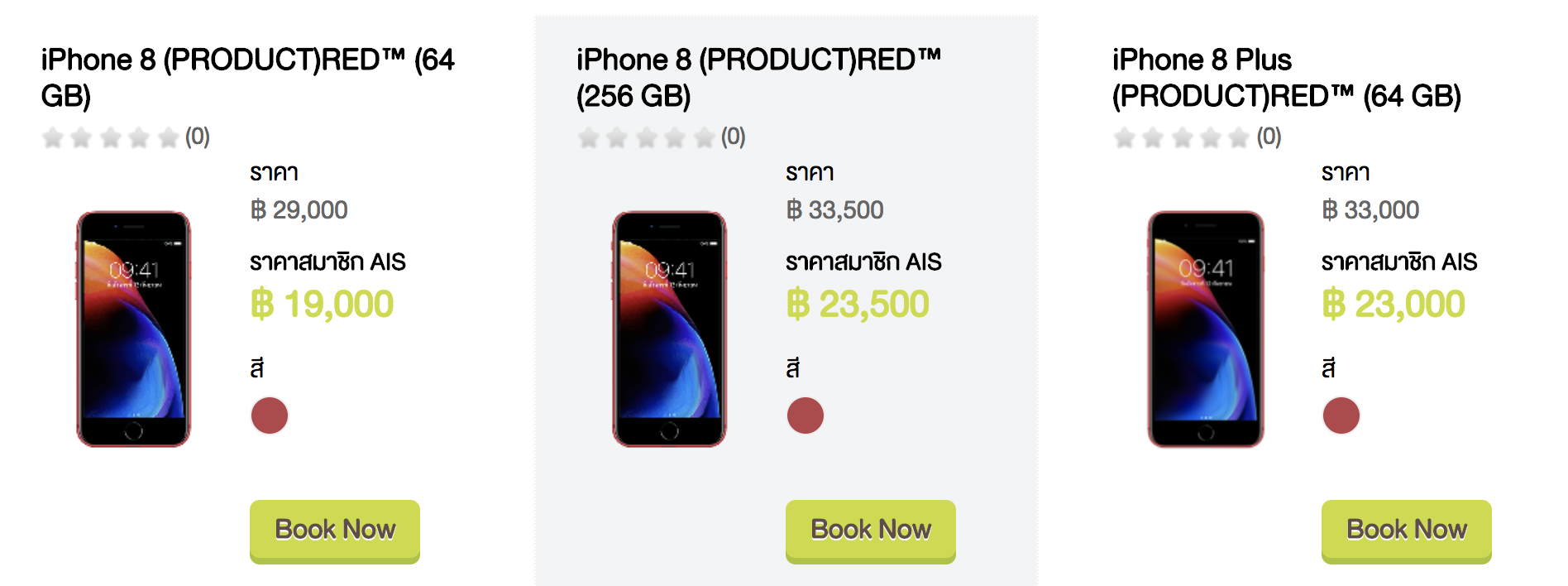View the iPhone 8 256 GB product image
The width and height of the screenshot is (1568, 586).
669,329
